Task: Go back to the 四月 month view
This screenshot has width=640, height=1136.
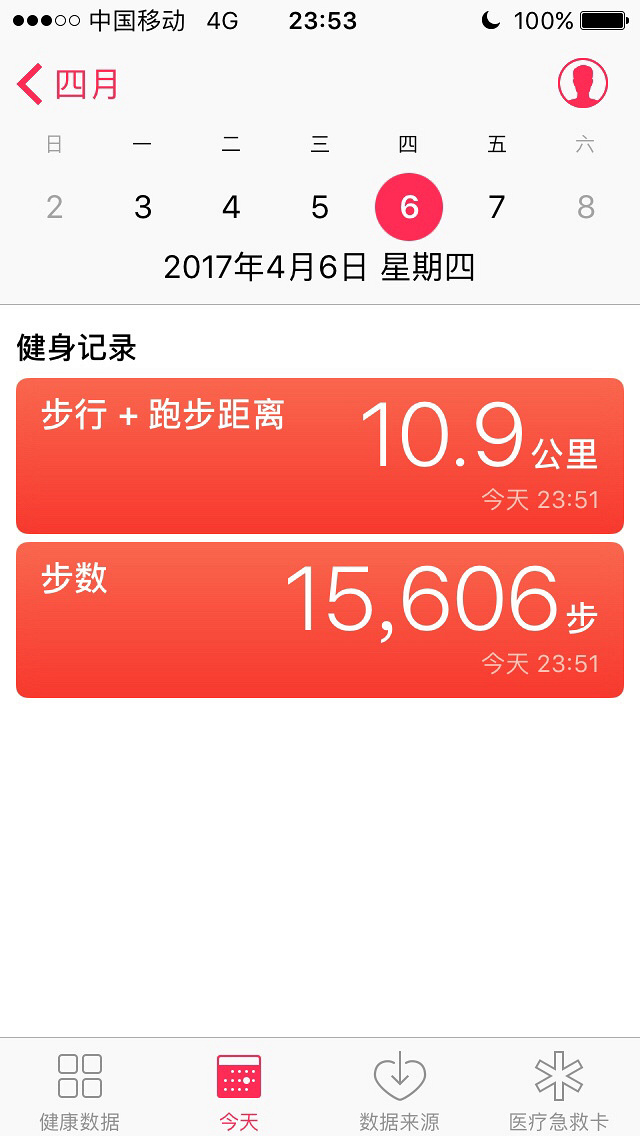Action: click(x=68, y=84)
